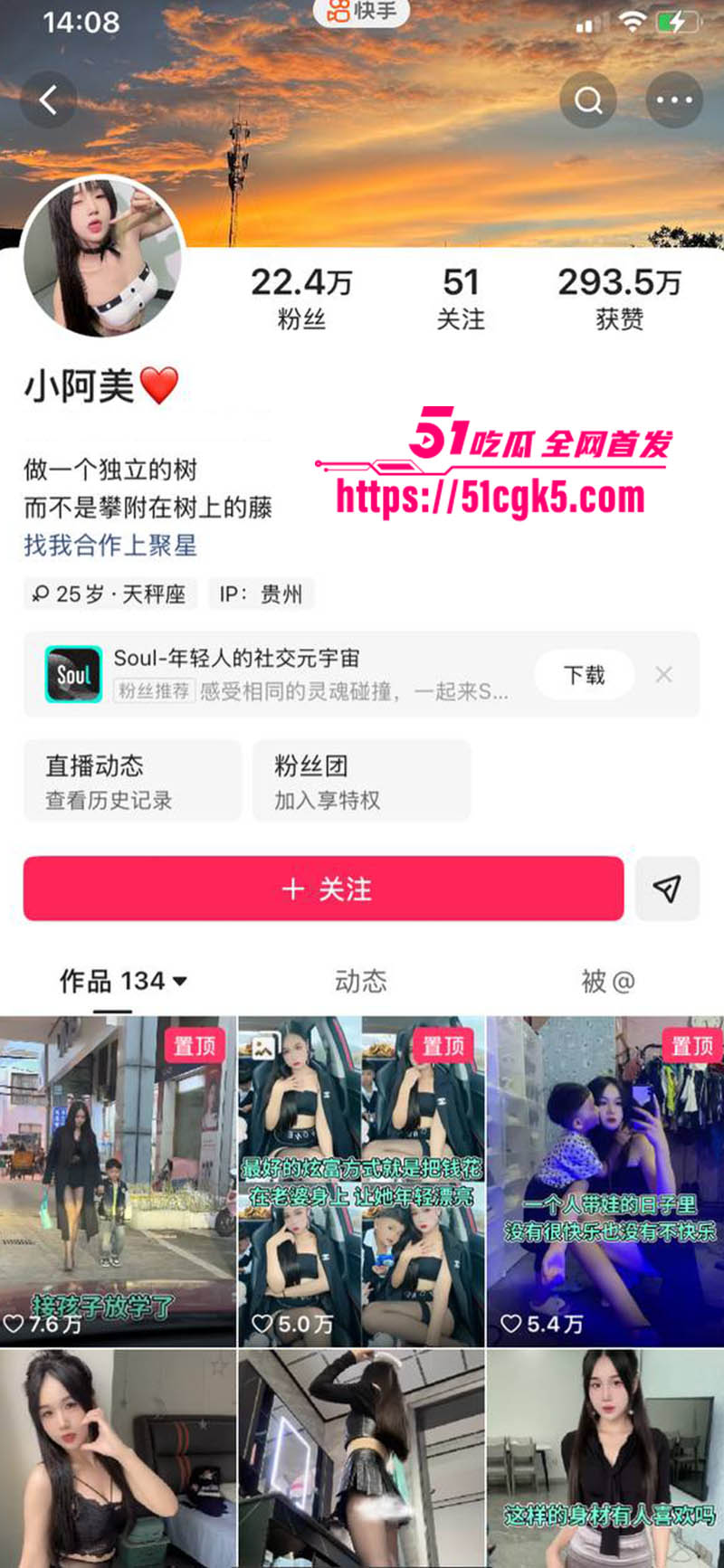Tap the 找我合作上聚星 link
Image resolution: width=724 pixels, height=1568 pixels.
[110, 545]
